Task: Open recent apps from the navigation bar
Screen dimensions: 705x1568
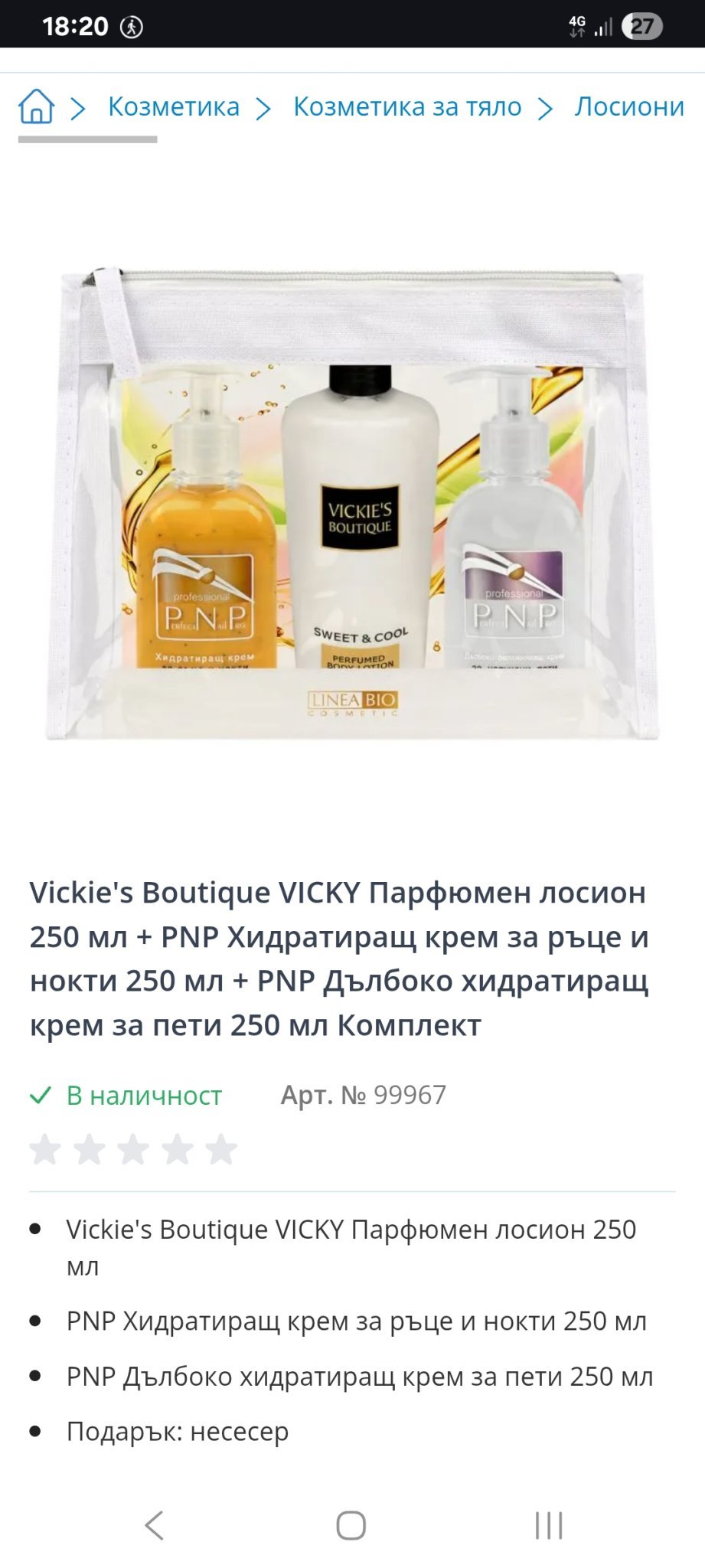Action: click(x=549, y=1525)
